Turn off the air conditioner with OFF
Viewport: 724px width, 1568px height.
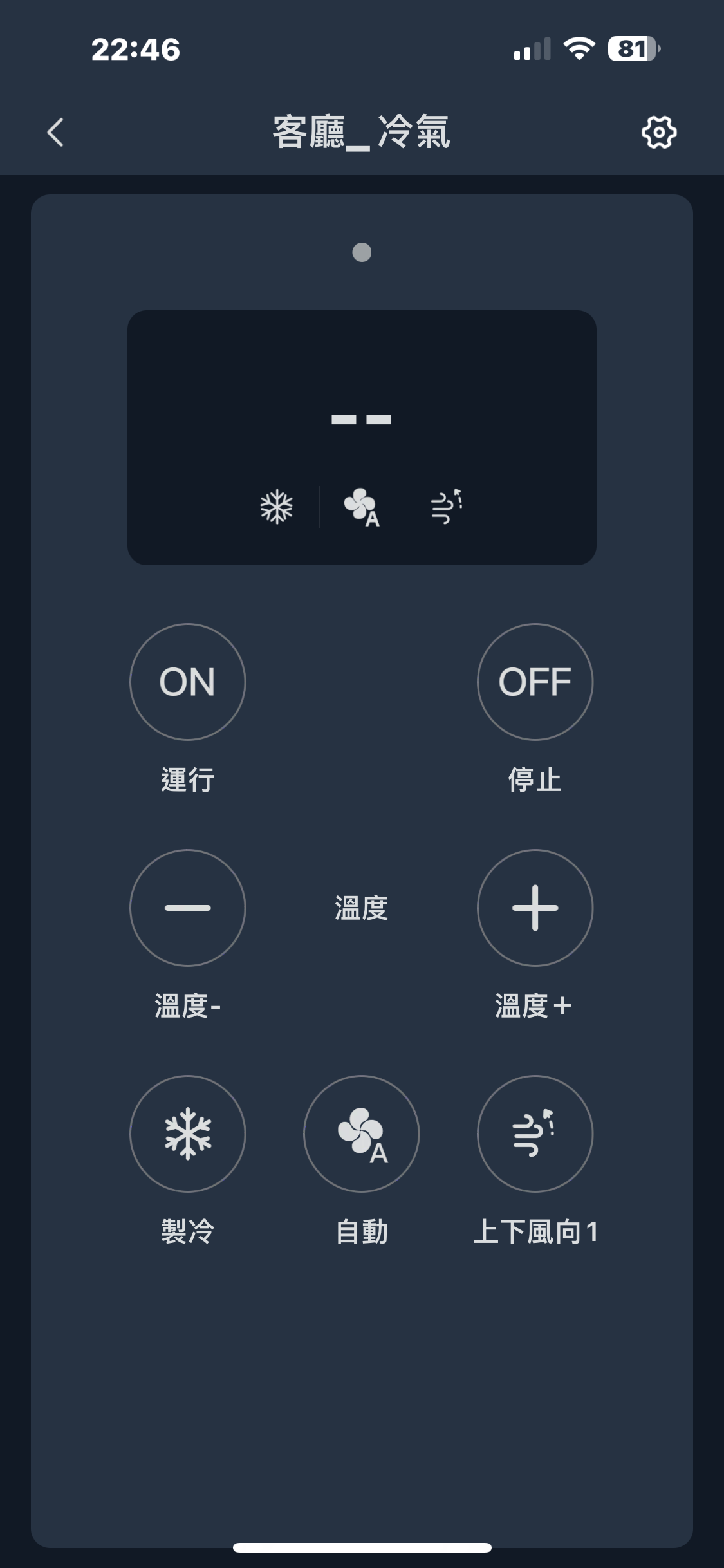pos(535,682)
